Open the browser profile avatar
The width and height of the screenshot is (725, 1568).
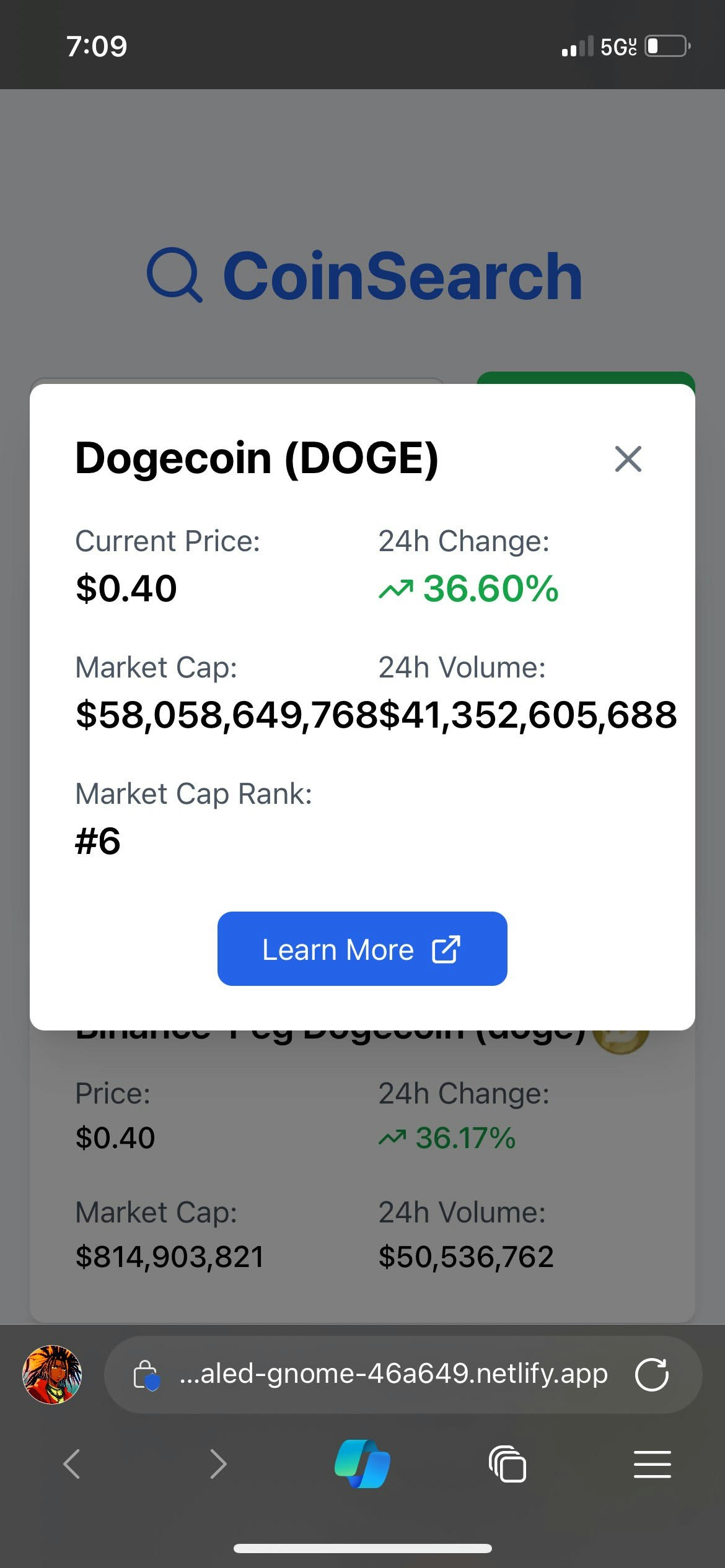click(52, 1375)
